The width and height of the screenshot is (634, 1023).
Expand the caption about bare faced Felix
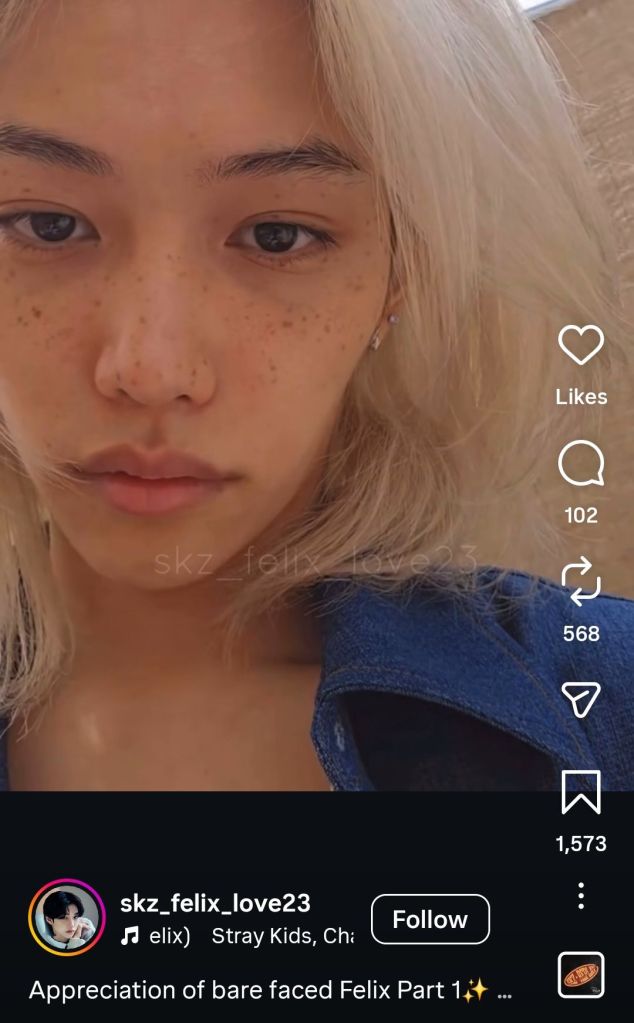(x=504, y=991)
